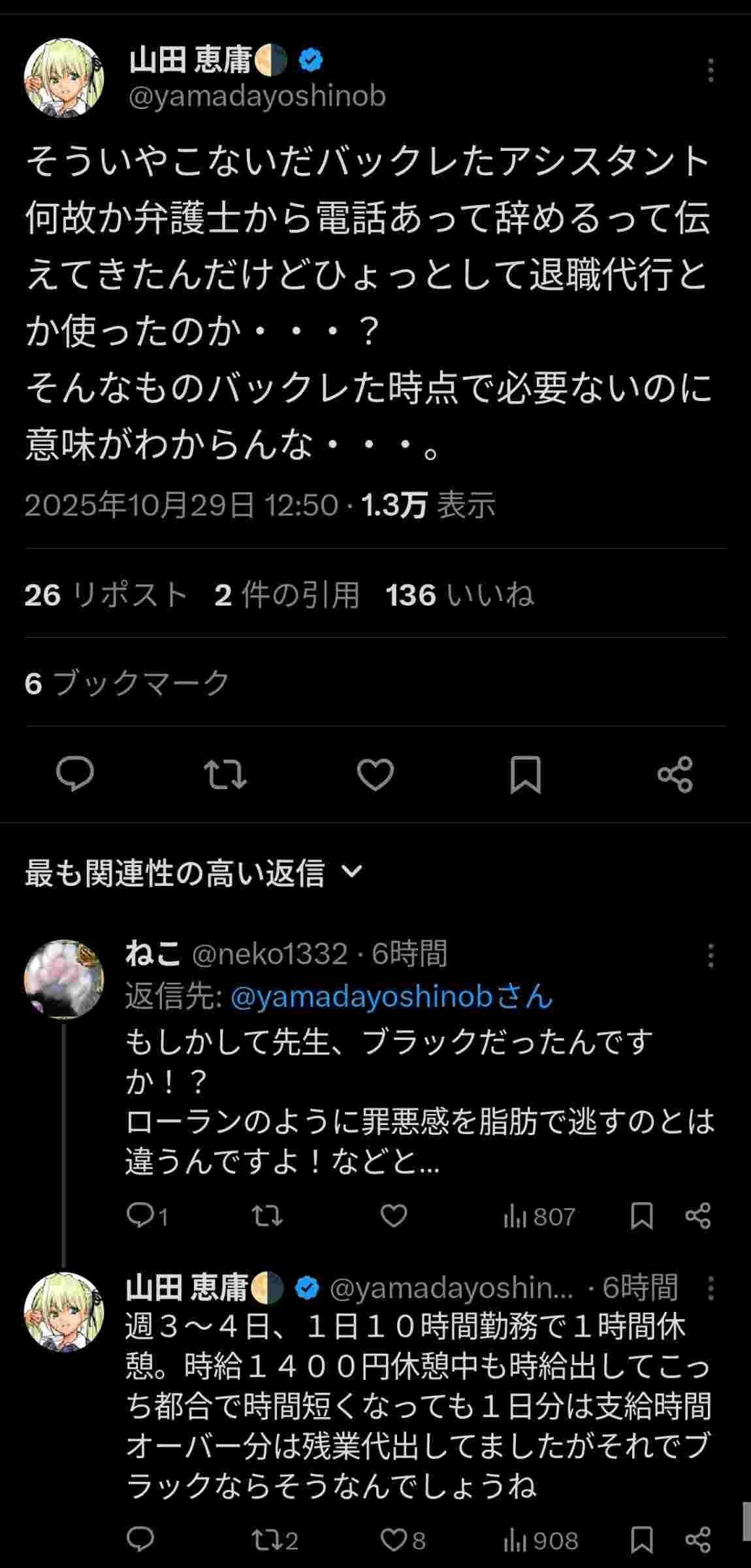Reply to the main post

click(x=75, y=774)
